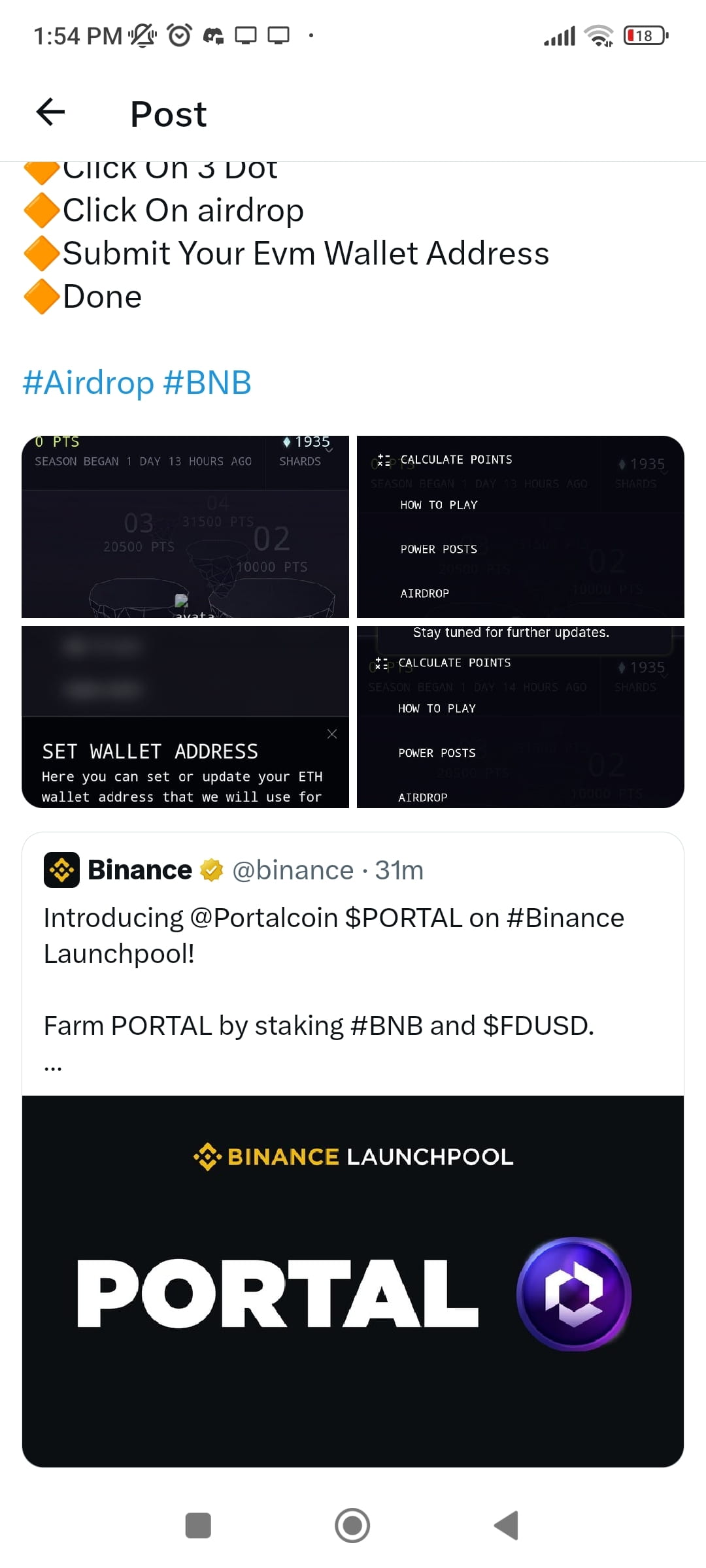Viewport: 706px width, 1568px height.
Task: Tap the square recents navigation button
Action: [x=199, y=1526]
